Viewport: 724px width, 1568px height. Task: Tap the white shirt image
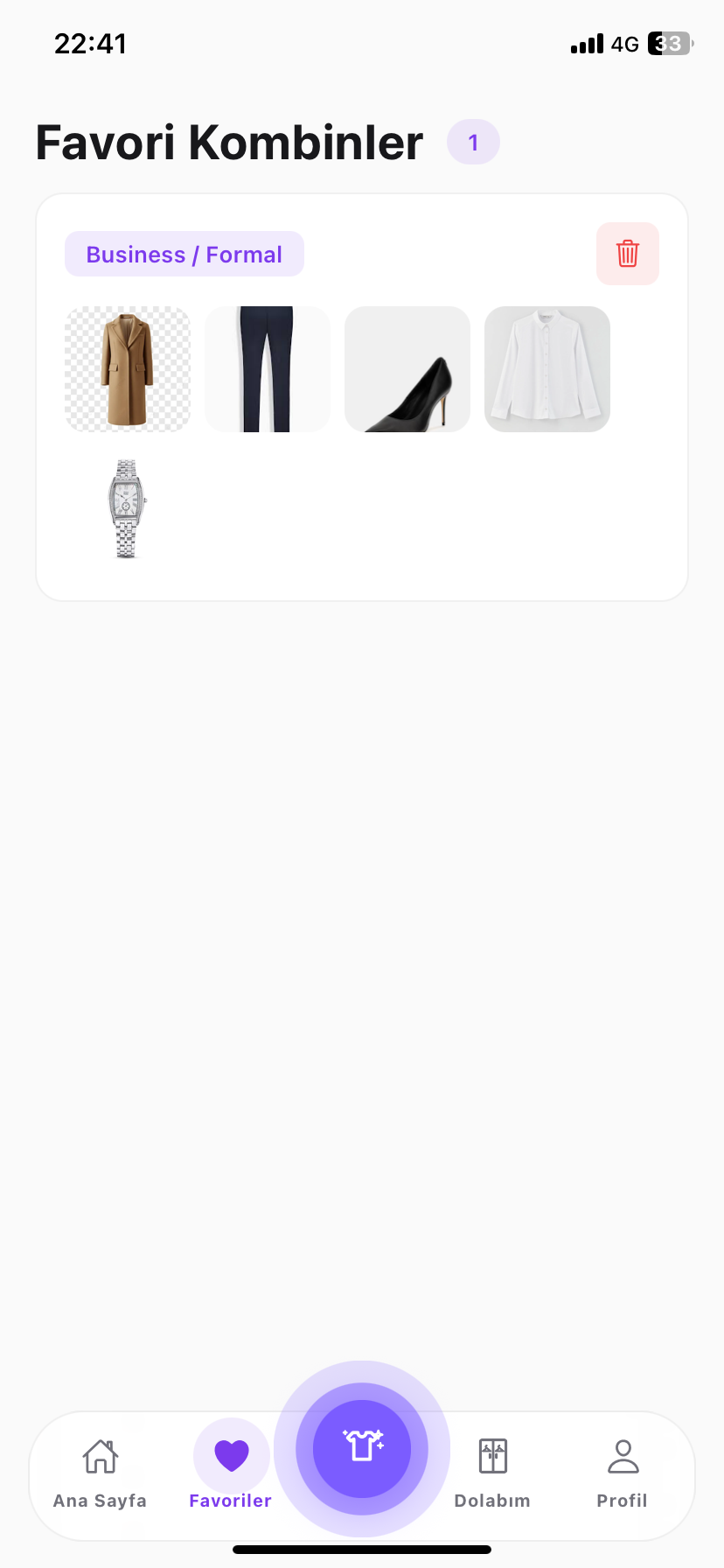point(546,368)
